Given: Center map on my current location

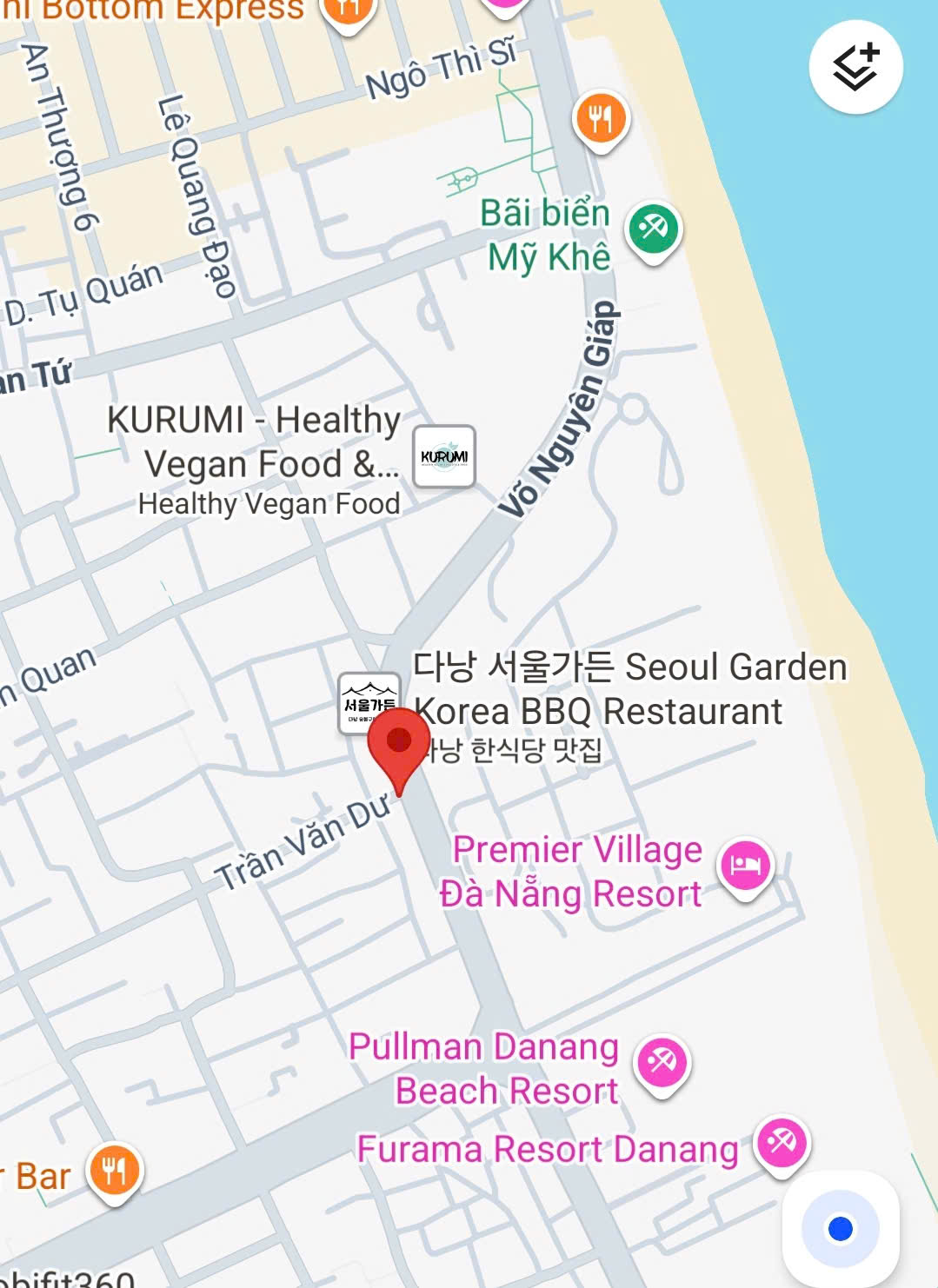Looking at the screenshot, I should click(x=840, y=1228).
